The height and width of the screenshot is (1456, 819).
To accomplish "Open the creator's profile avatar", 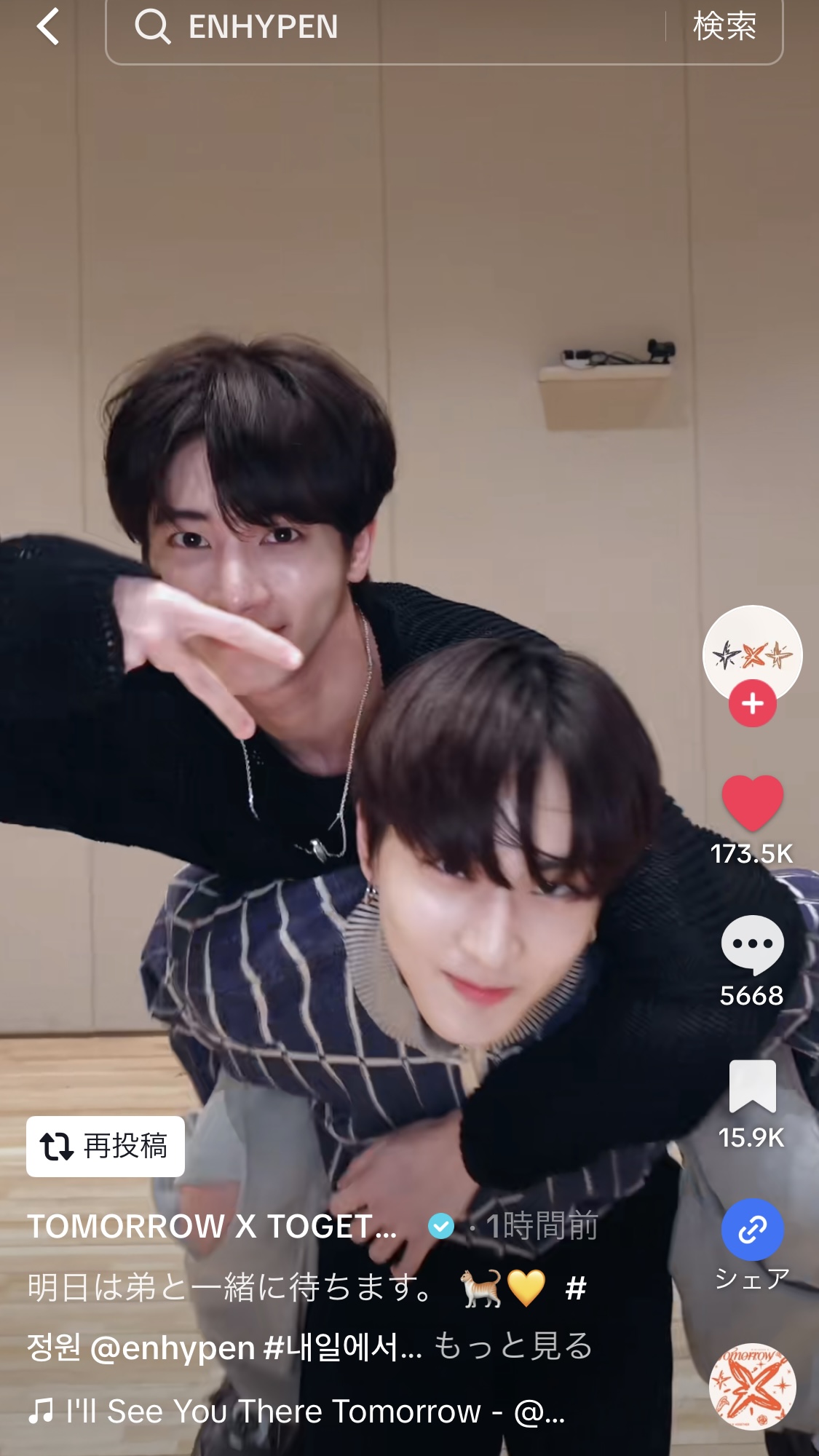I will coord(752,655).
